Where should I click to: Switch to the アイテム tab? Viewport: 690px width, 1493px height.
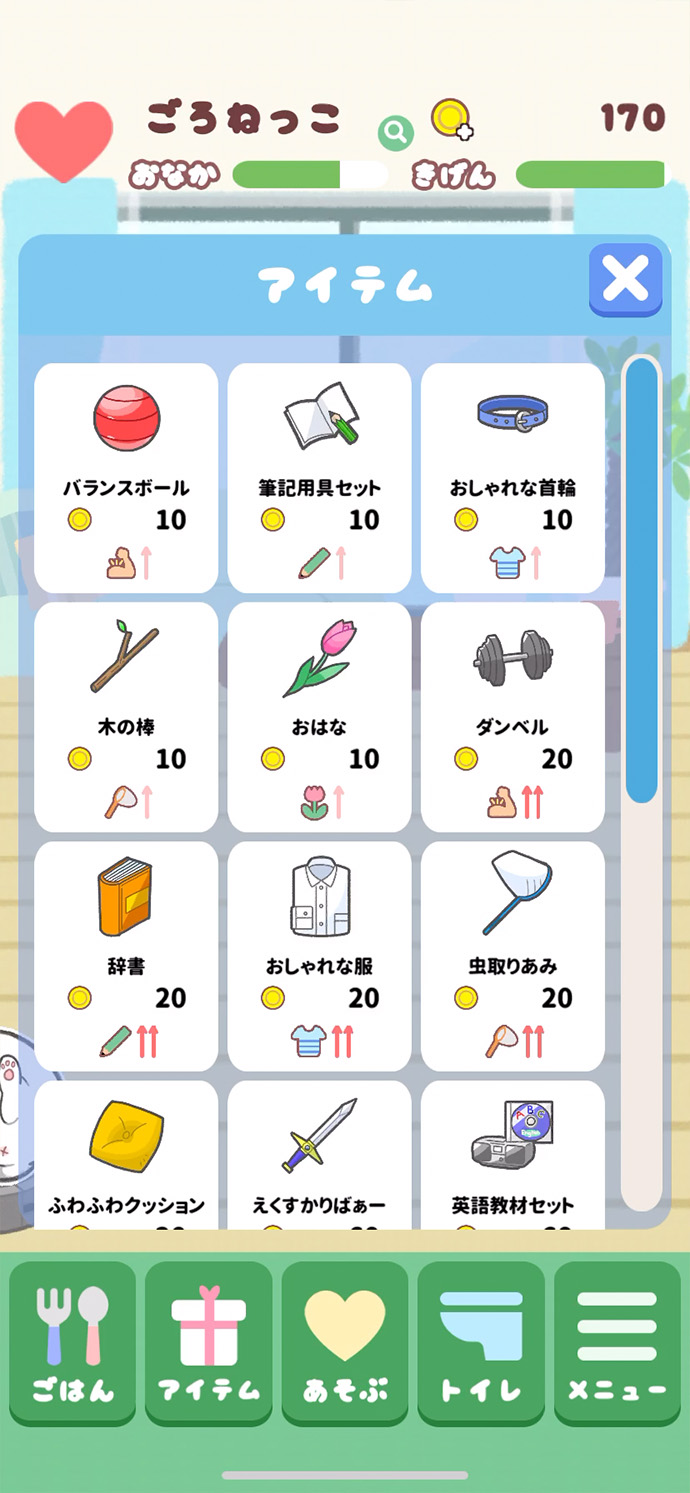pyautogui.click(x=208, y=1343)
